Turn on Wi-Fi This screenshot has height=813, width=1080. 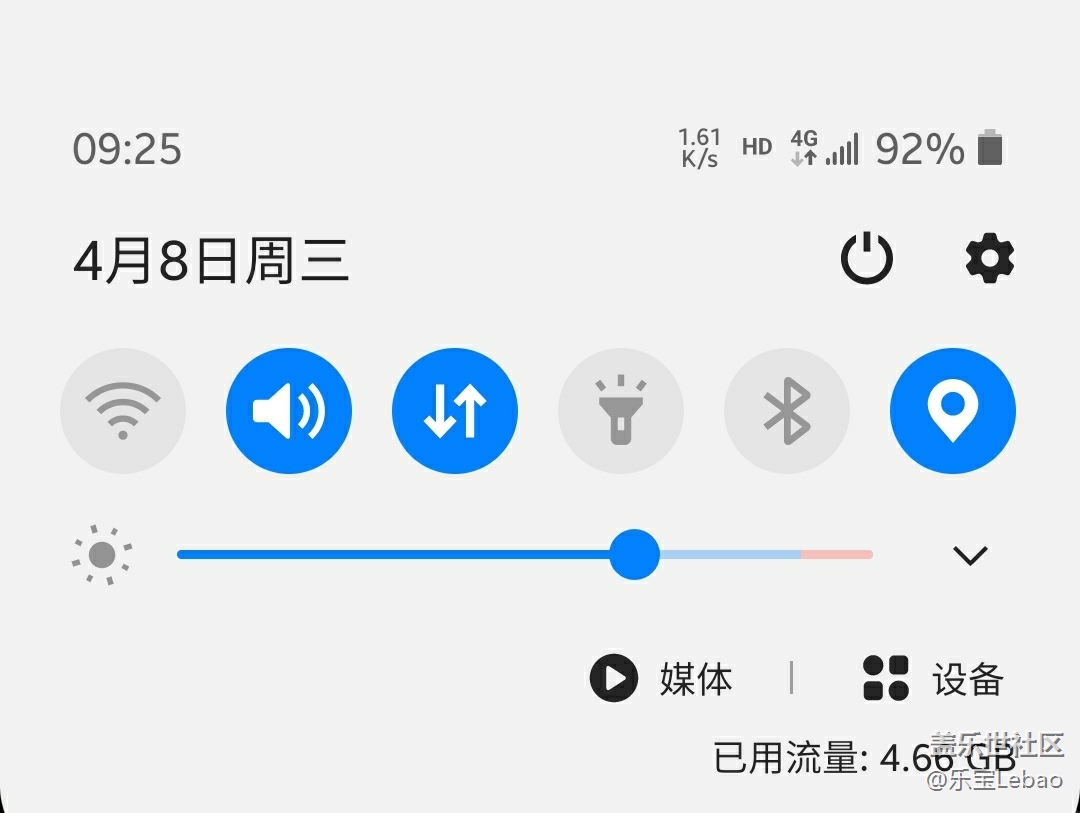(x=123, y=410)
